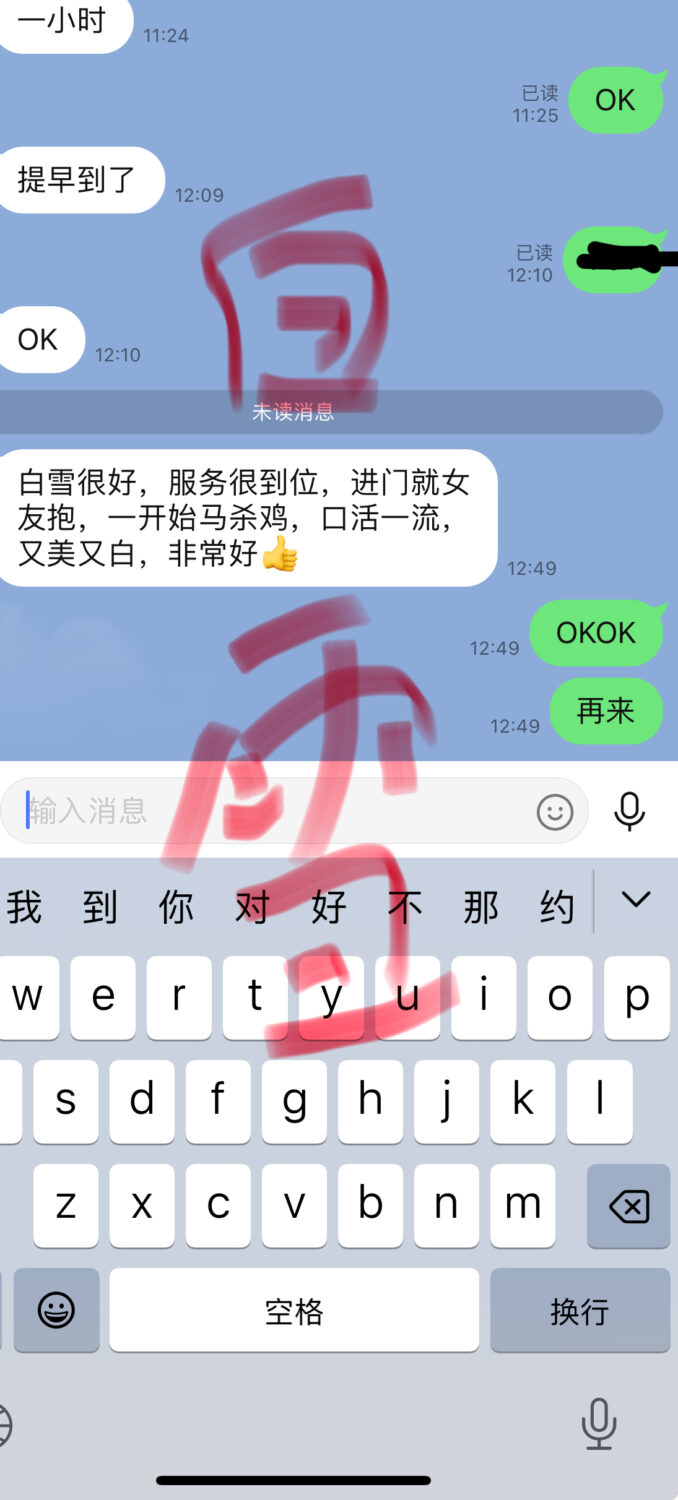Focus the 输入消息 message field
Viewport: 678px width, 1500px height.
click(270, 811)
